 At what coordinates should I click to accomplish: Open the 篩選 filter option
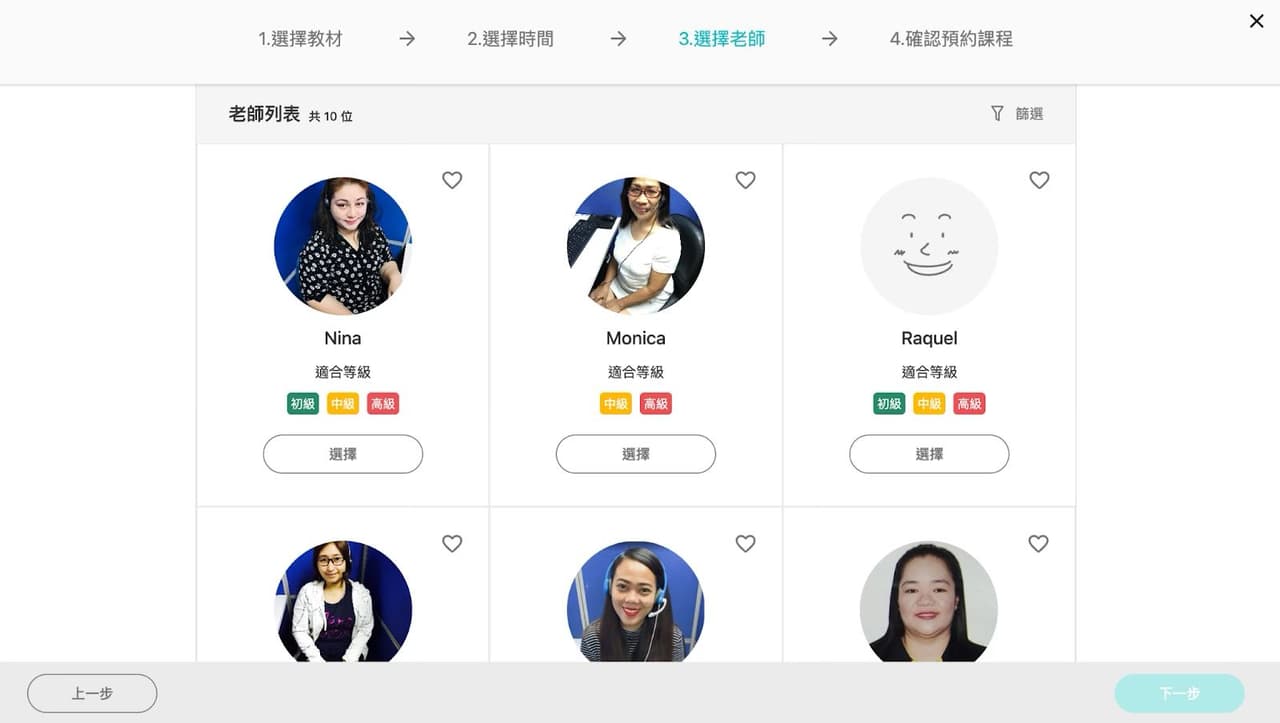1017,114
